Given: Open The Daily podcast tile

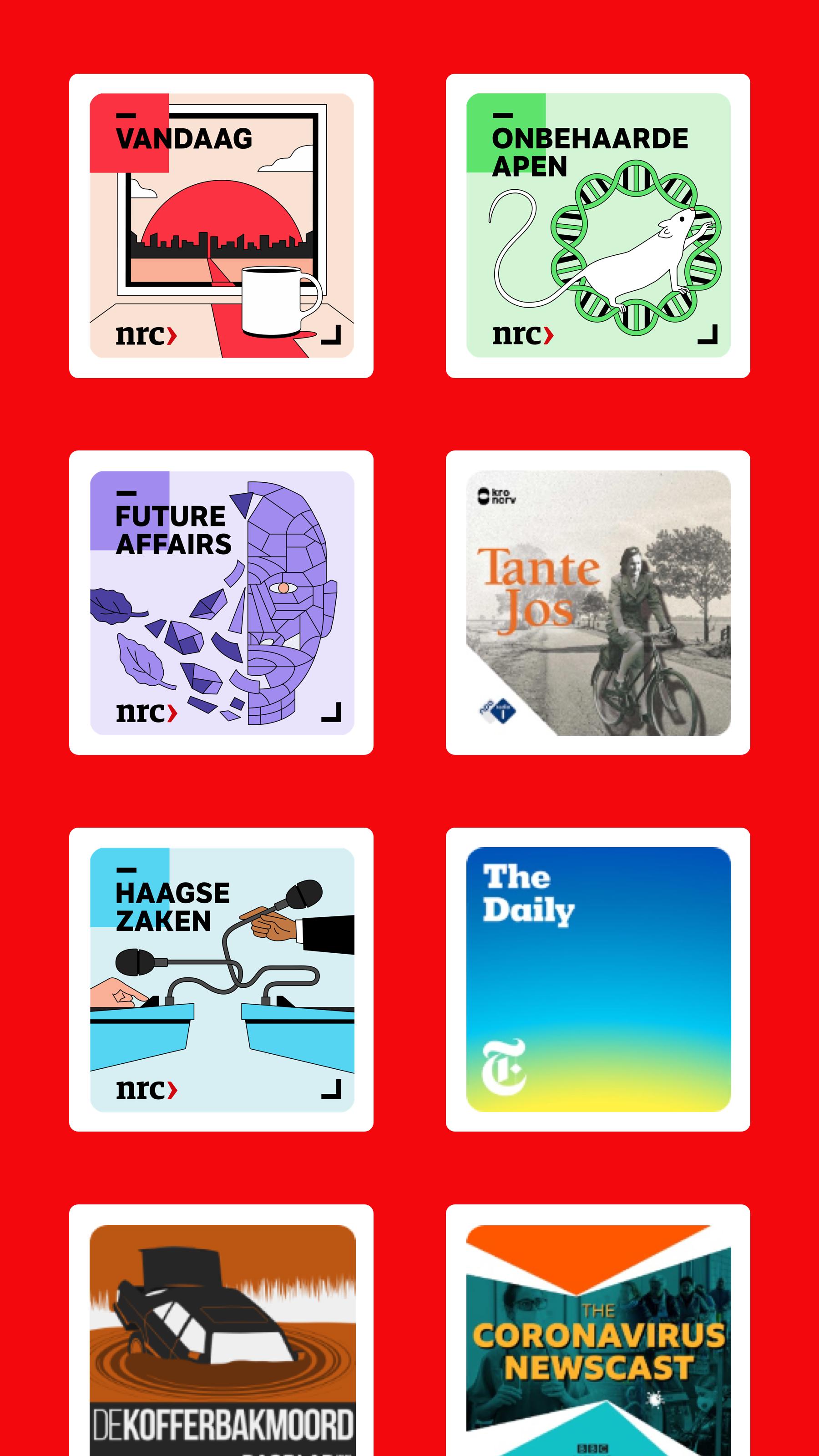Looking at the screenshot, I should (x=598, y=980).
